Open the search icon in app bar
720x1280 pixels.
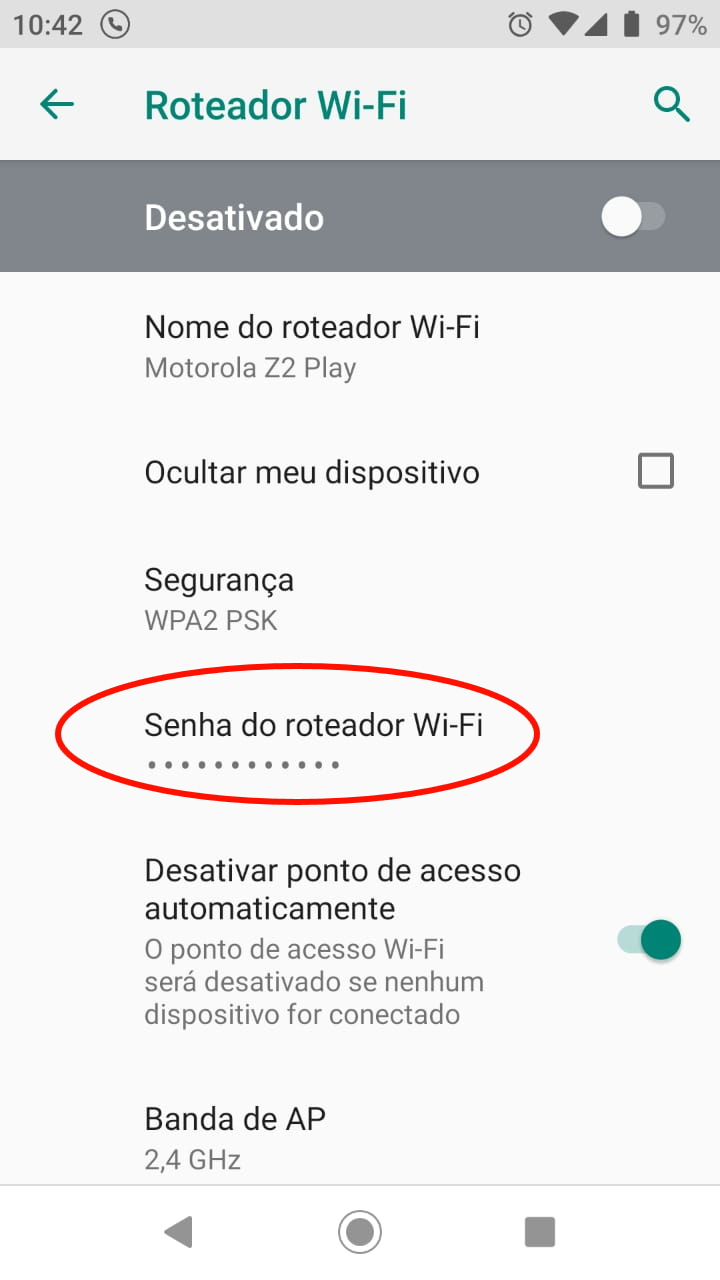pyautogui.click(x=671, y=104)
